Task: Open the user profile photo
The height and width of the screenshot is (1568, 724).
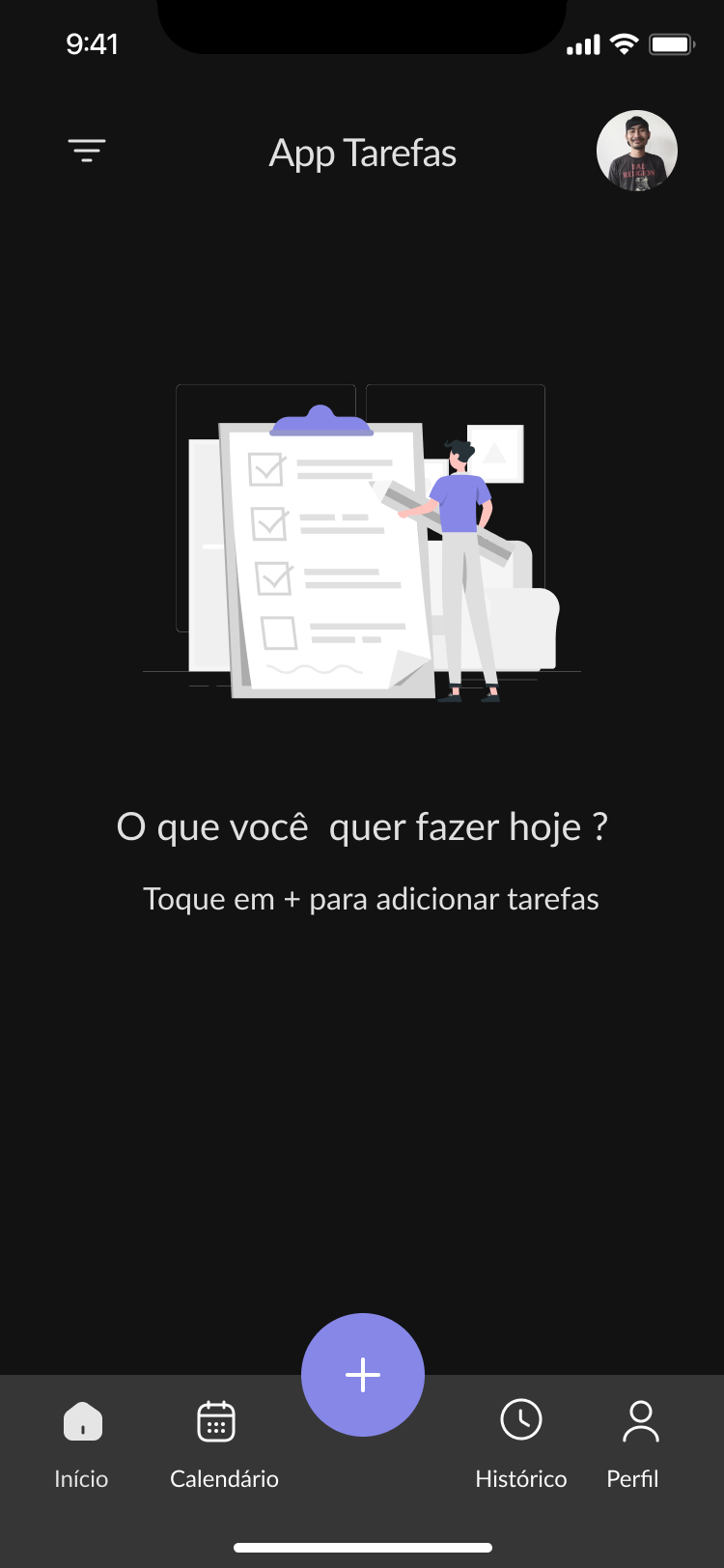Action: pyautogui.click(x=636, y=151)
